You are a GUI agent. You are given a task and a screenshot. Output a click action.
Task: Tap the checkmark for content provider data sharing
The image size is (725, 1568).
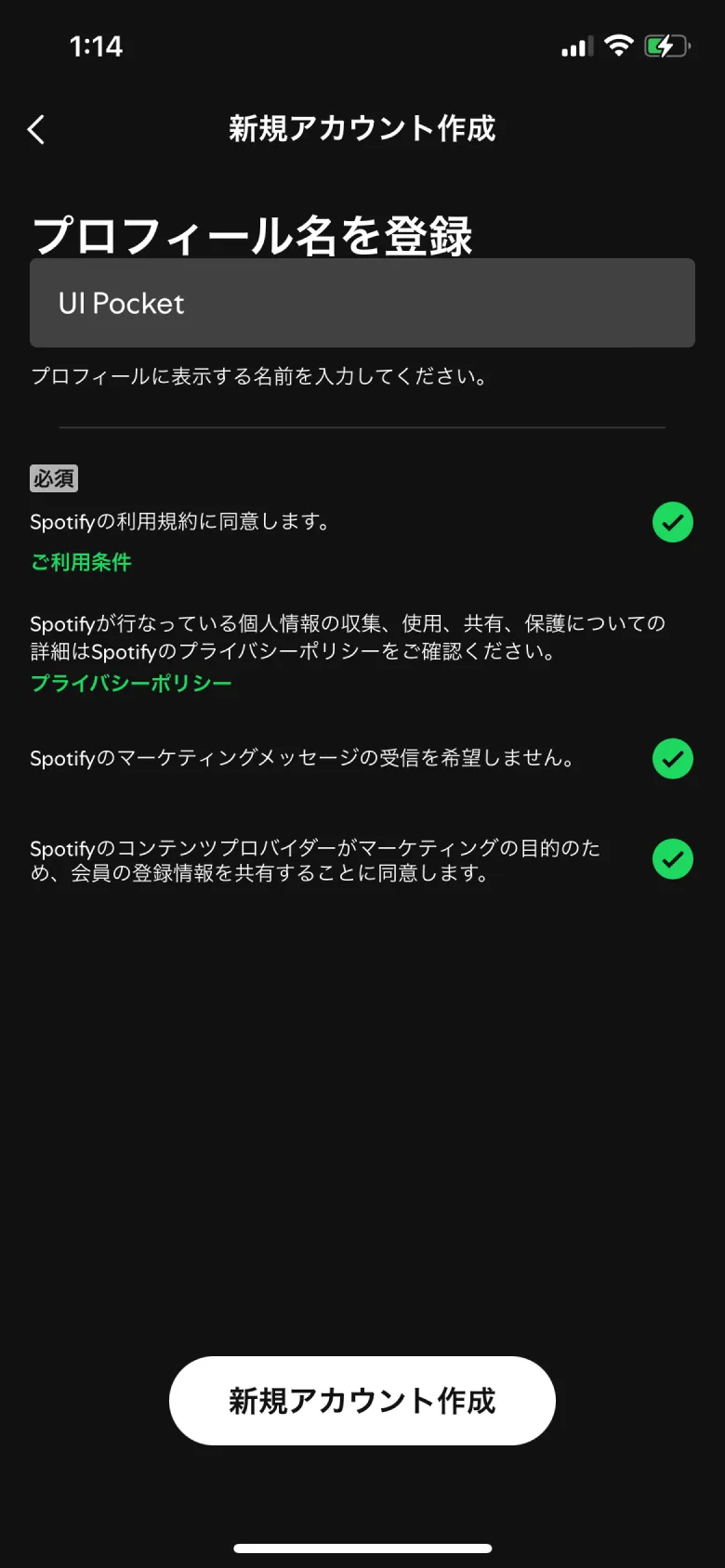pyautogui.click(x=672, y=860)
